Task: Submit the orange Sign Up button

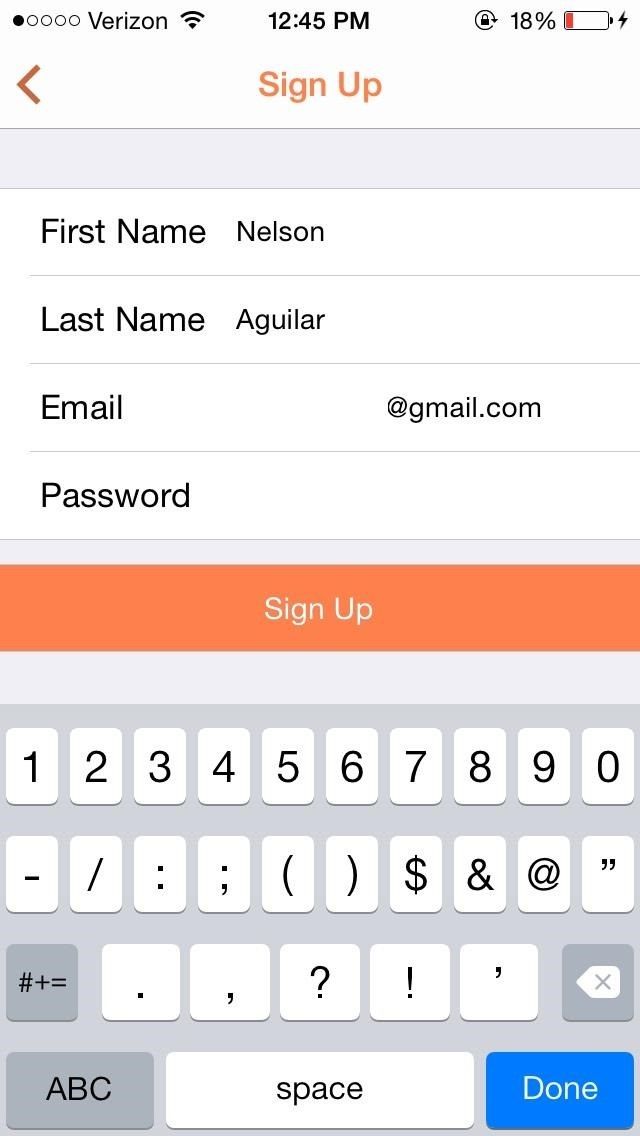Action: pyautogui.click(x=320, y=609)
